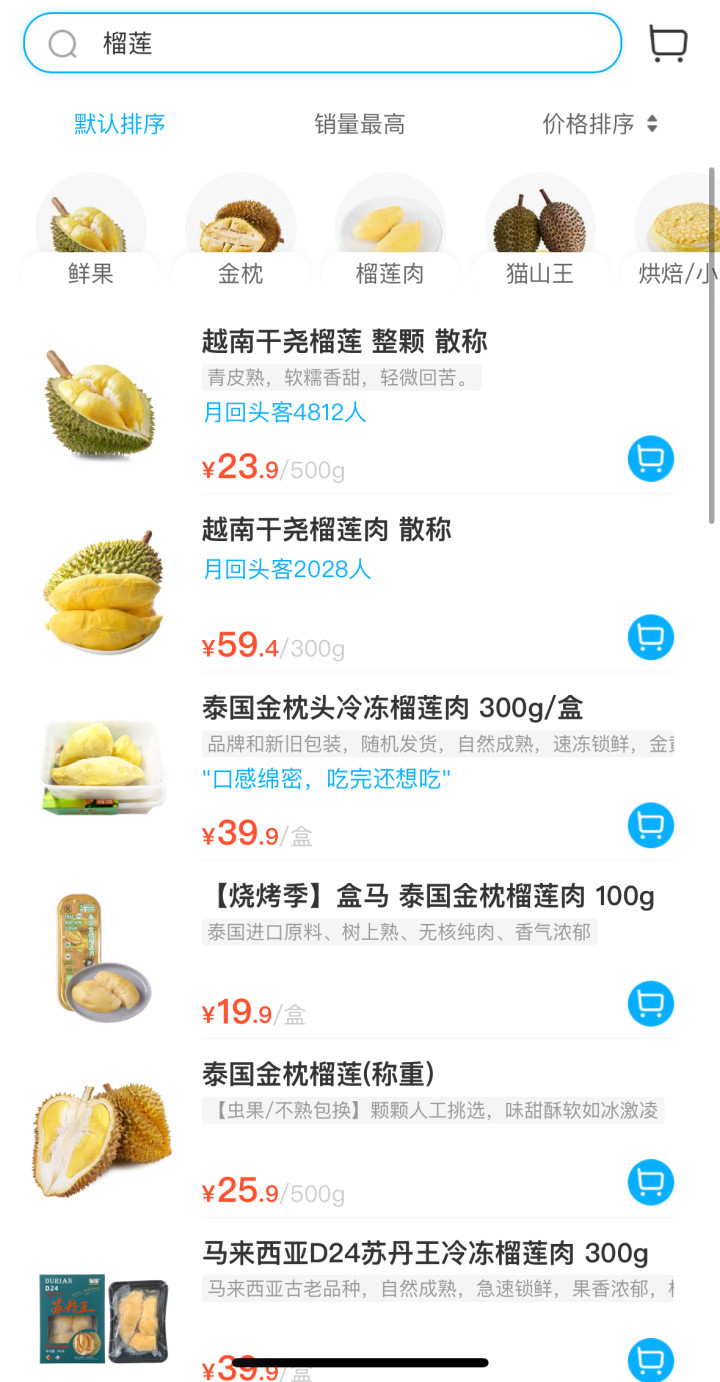Open 马来西亚D24苏丹王冷冻榴莲肉 300g product
This screenshot has height=1382, width=720.
click(x=425, y=1253)
